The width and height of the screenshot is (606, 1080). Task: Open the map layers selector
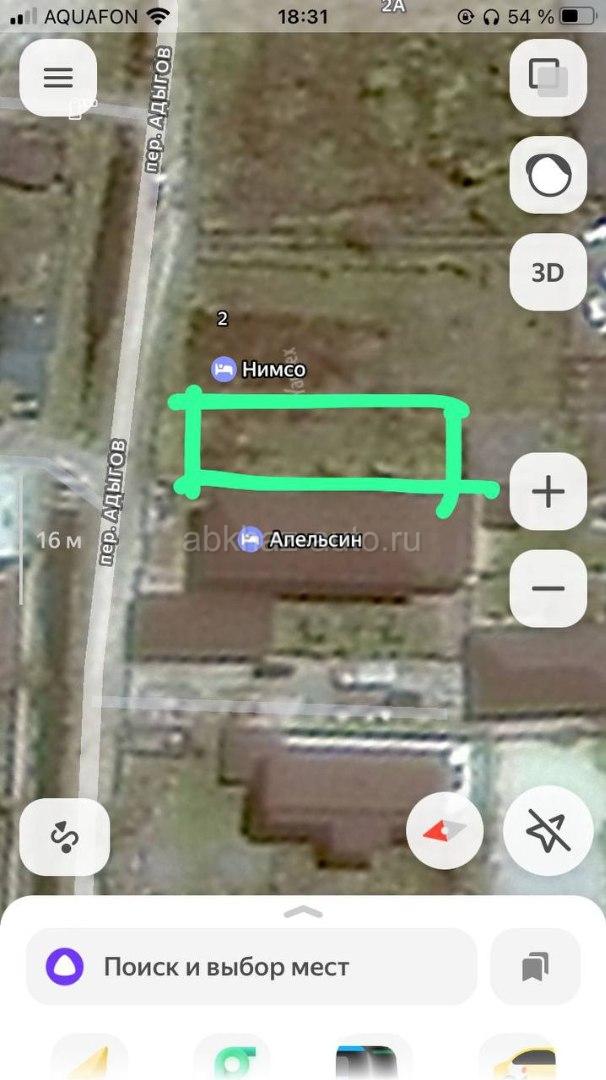(548, 78)
